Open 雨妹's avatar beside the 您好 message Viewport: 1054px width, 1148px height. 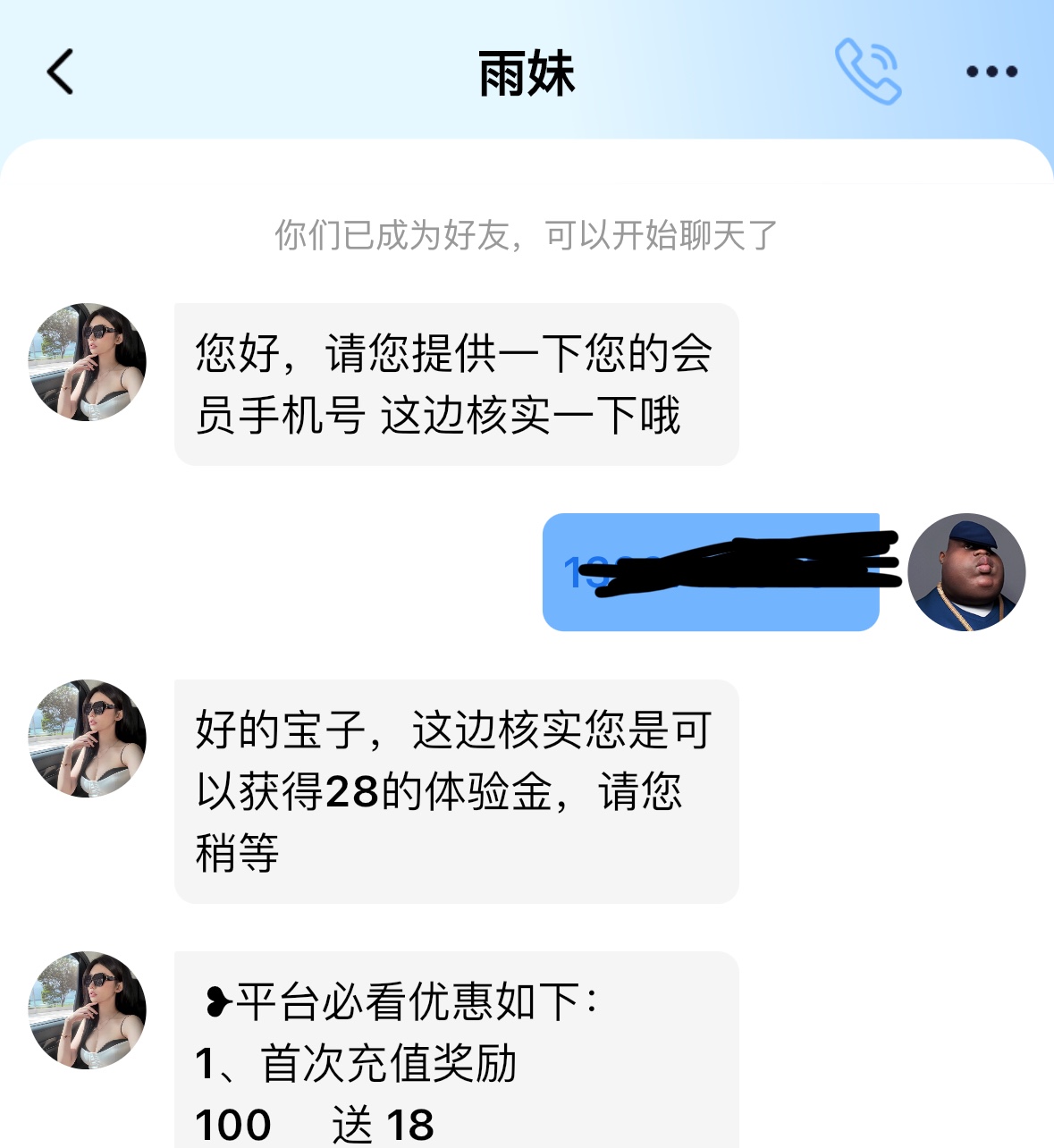point(88,362)
